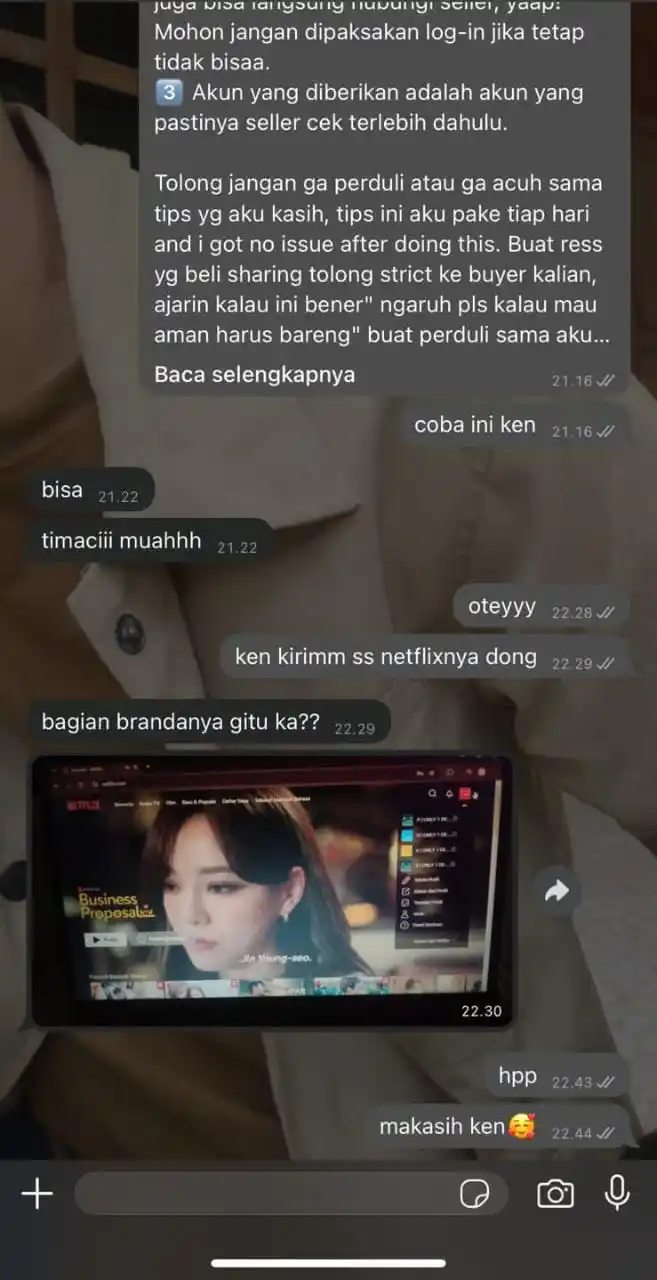Open the attachment plus menu
This screenshot has width=657, height=1280.
pyautogui.click(x=37, y=1193)
